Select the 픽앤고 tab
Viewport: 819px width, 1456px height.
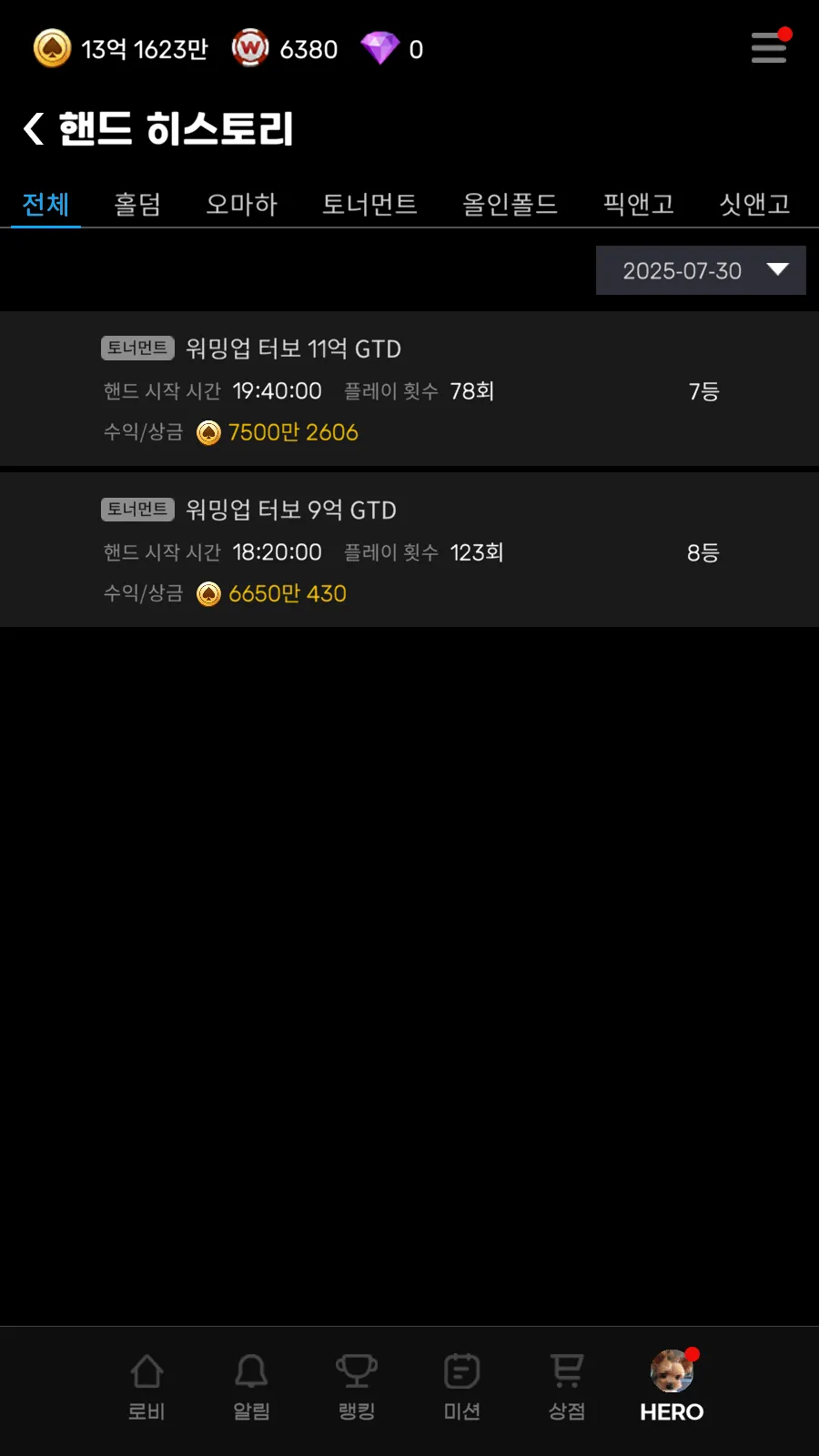639,204
